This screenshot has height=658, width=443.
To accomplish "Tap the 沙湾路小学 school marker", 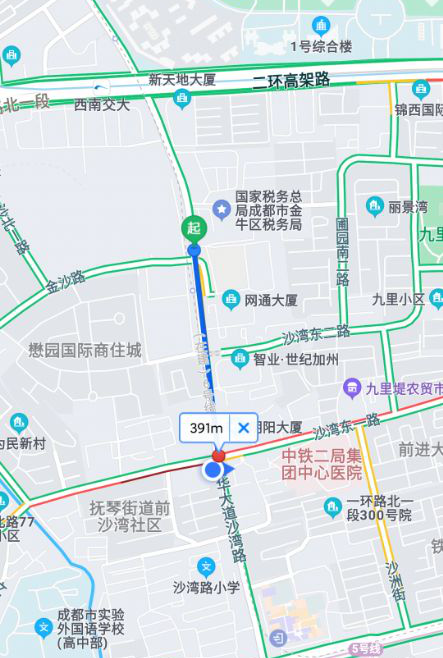I will pyautogui.click(x=206, y=567).
